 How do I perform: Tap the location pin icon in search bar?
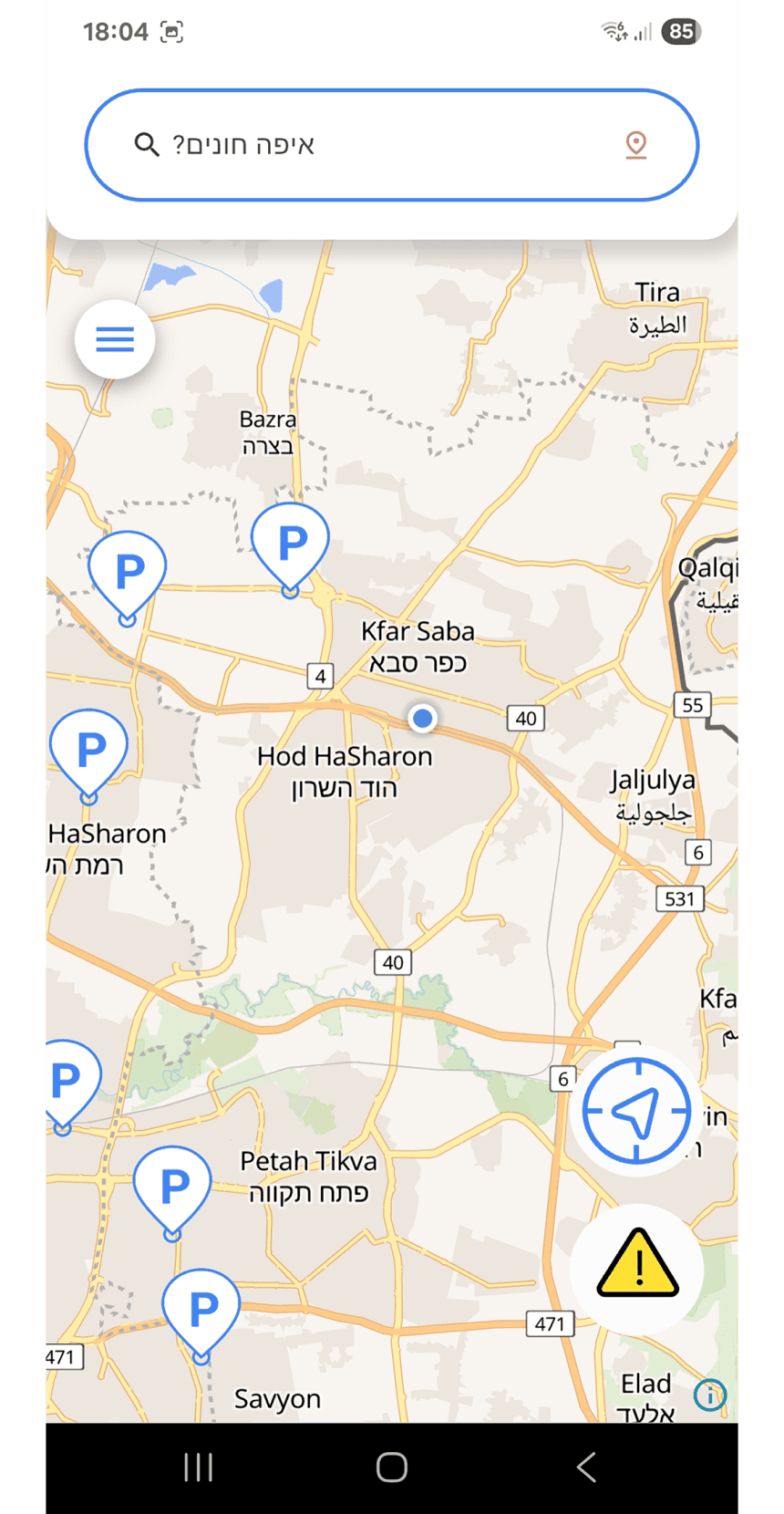tap(636, 144)
